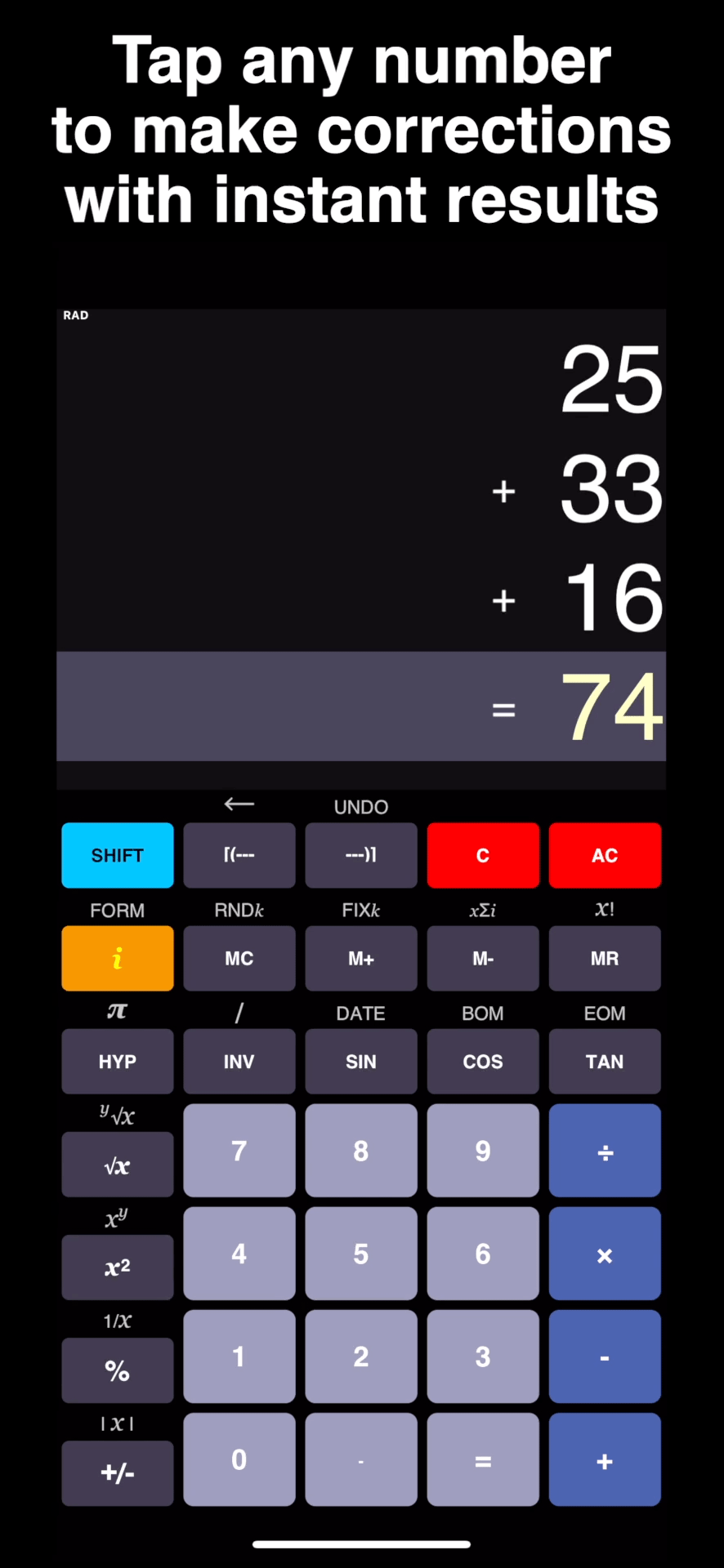Reset everything with the AC key
This screenshot has width=724, height=1568.
coord(605,855)
